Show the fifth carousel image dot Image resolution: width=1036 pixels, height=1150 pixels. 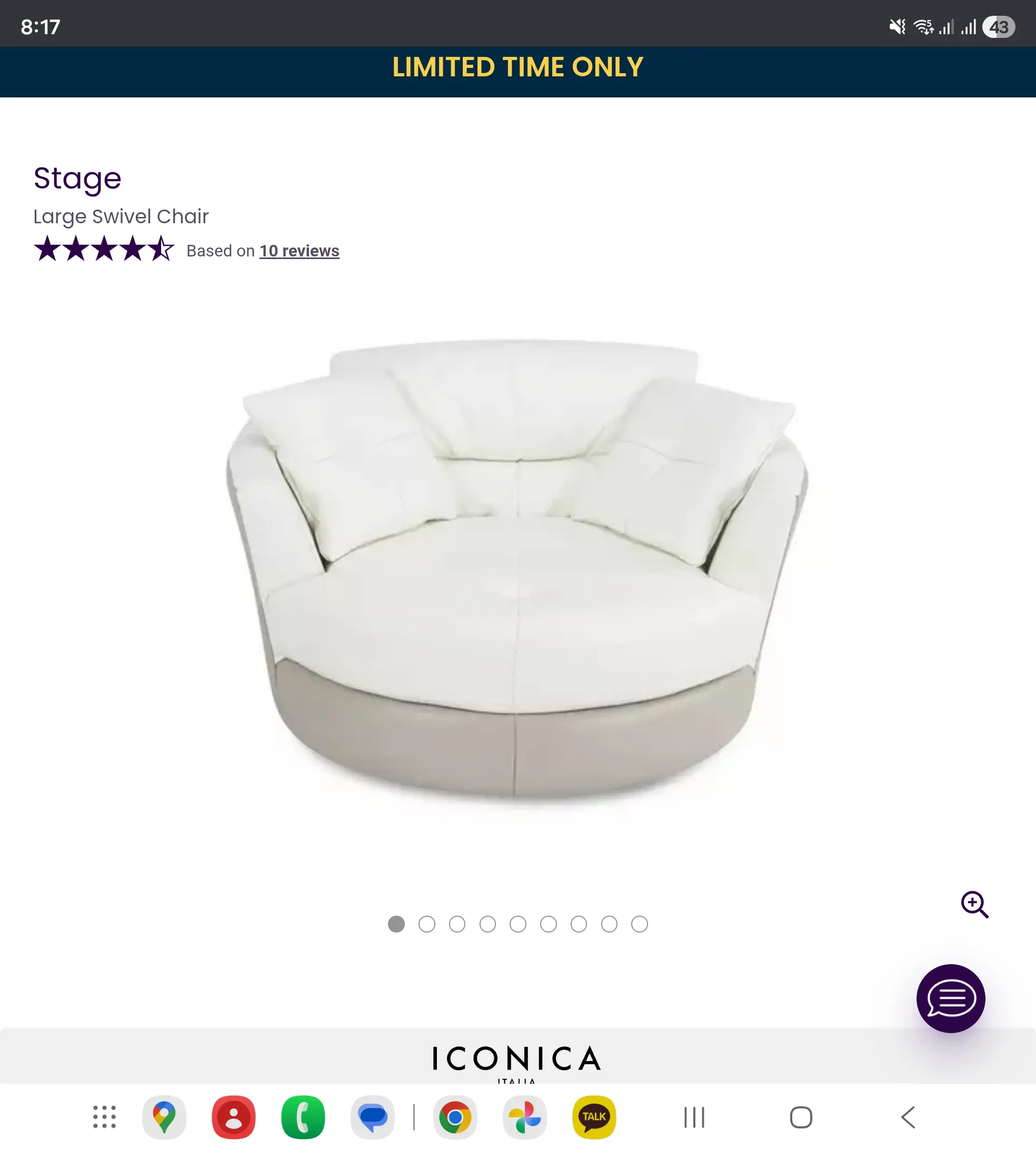517,924
